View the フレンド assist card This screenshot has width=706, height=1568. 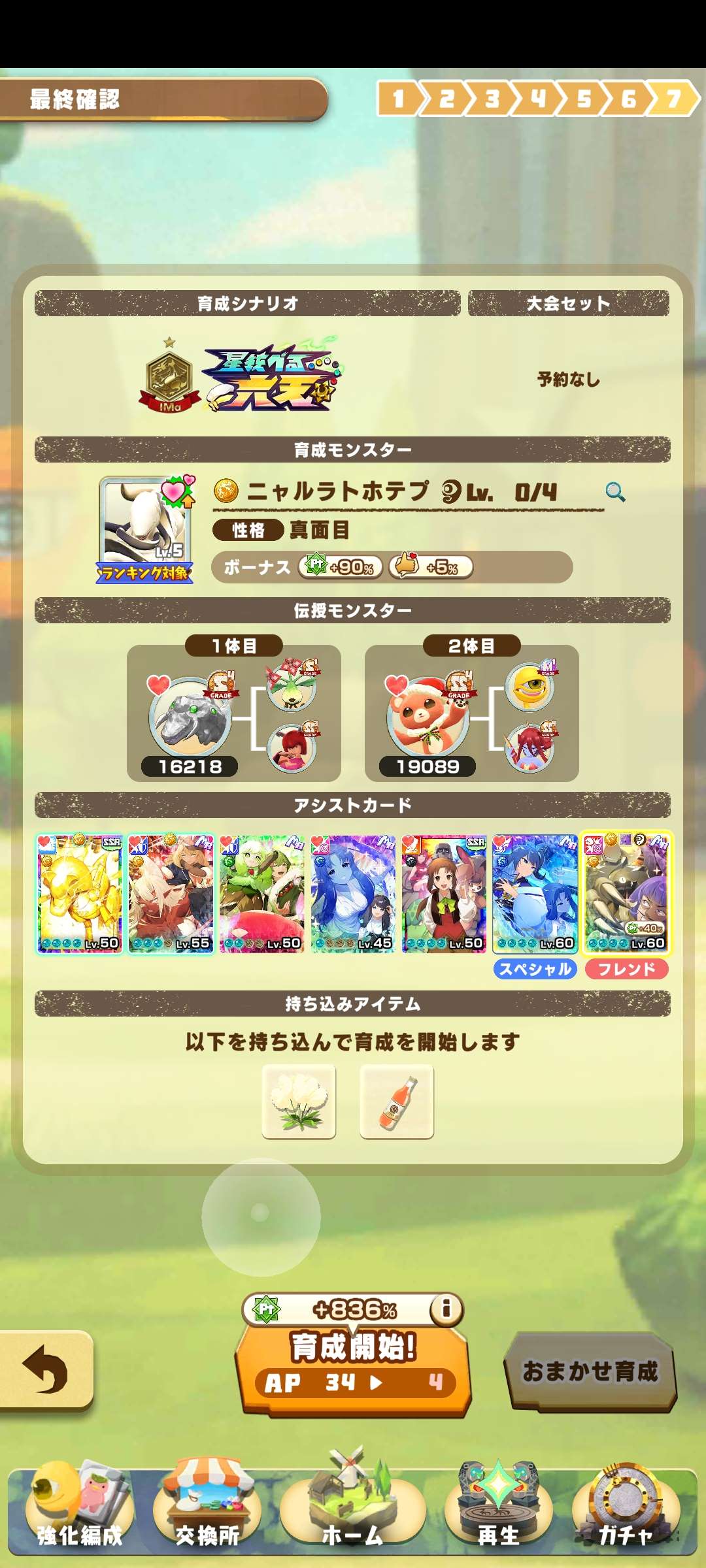pos(626,893)
